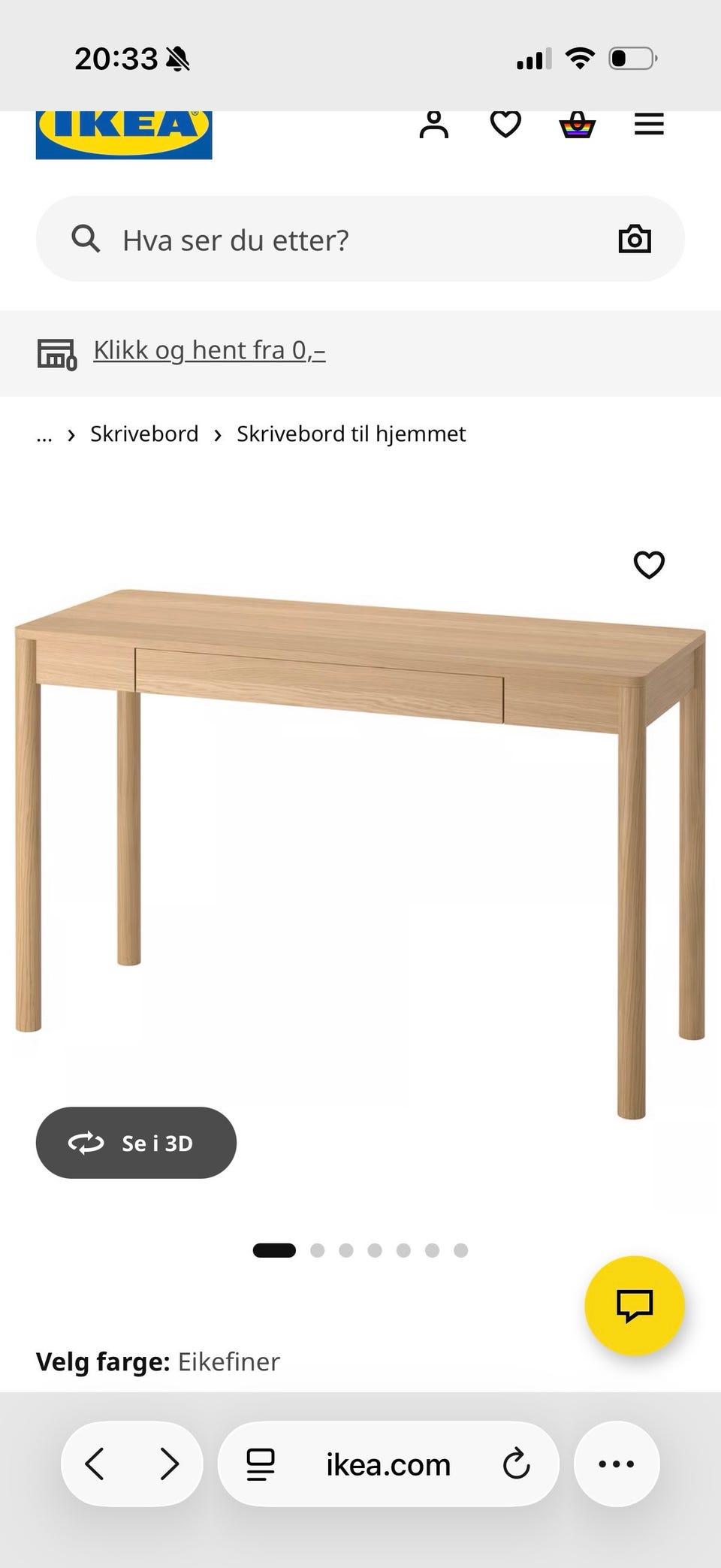This screenshot has width=721, height=1568.
Task: Expand the breadcrumb ellipsis
Action: pos(44,434)
